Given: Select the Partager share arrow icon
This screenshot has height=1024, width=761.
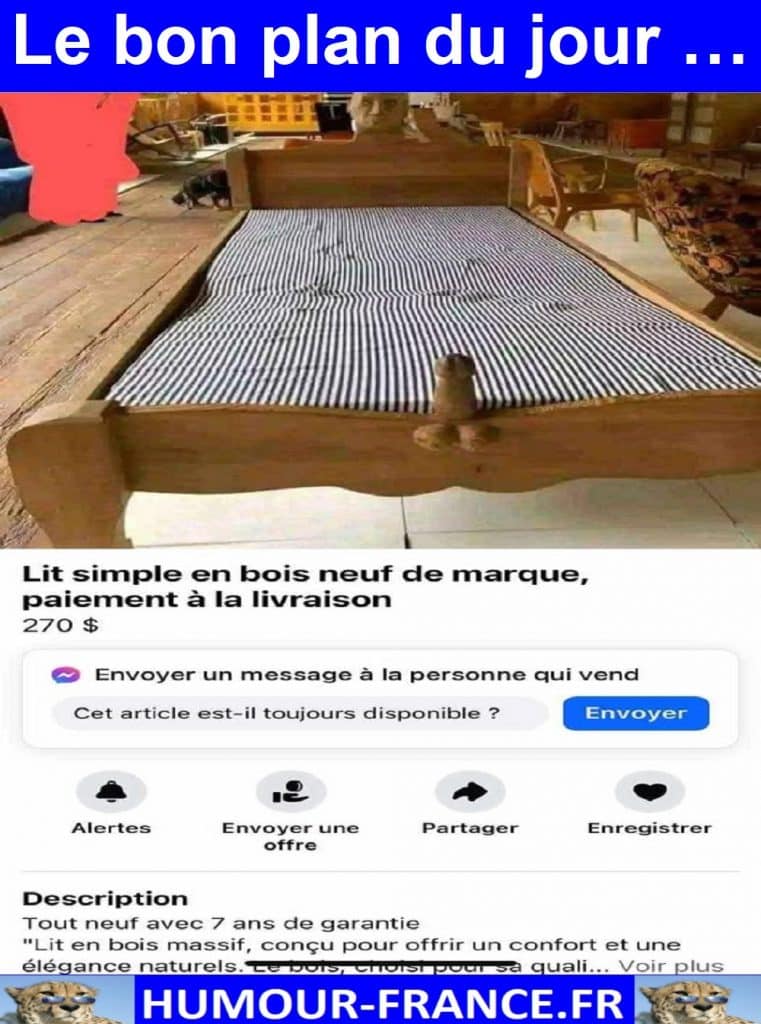Looking at the screenshot, I should (x=472, y=793).
